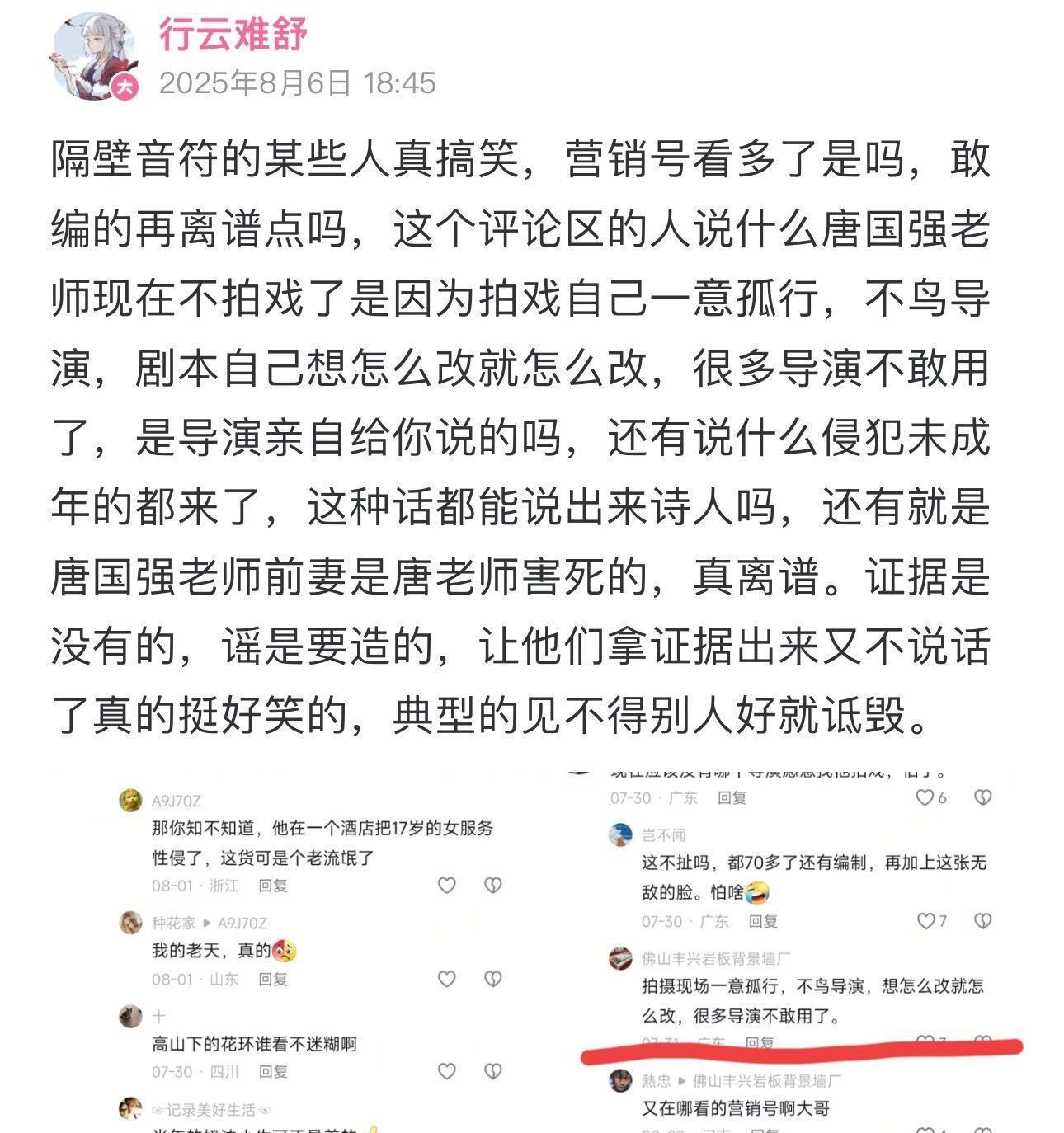
Task: Open 行云难舒's profile avatar
Action: [x=93, y=56]
